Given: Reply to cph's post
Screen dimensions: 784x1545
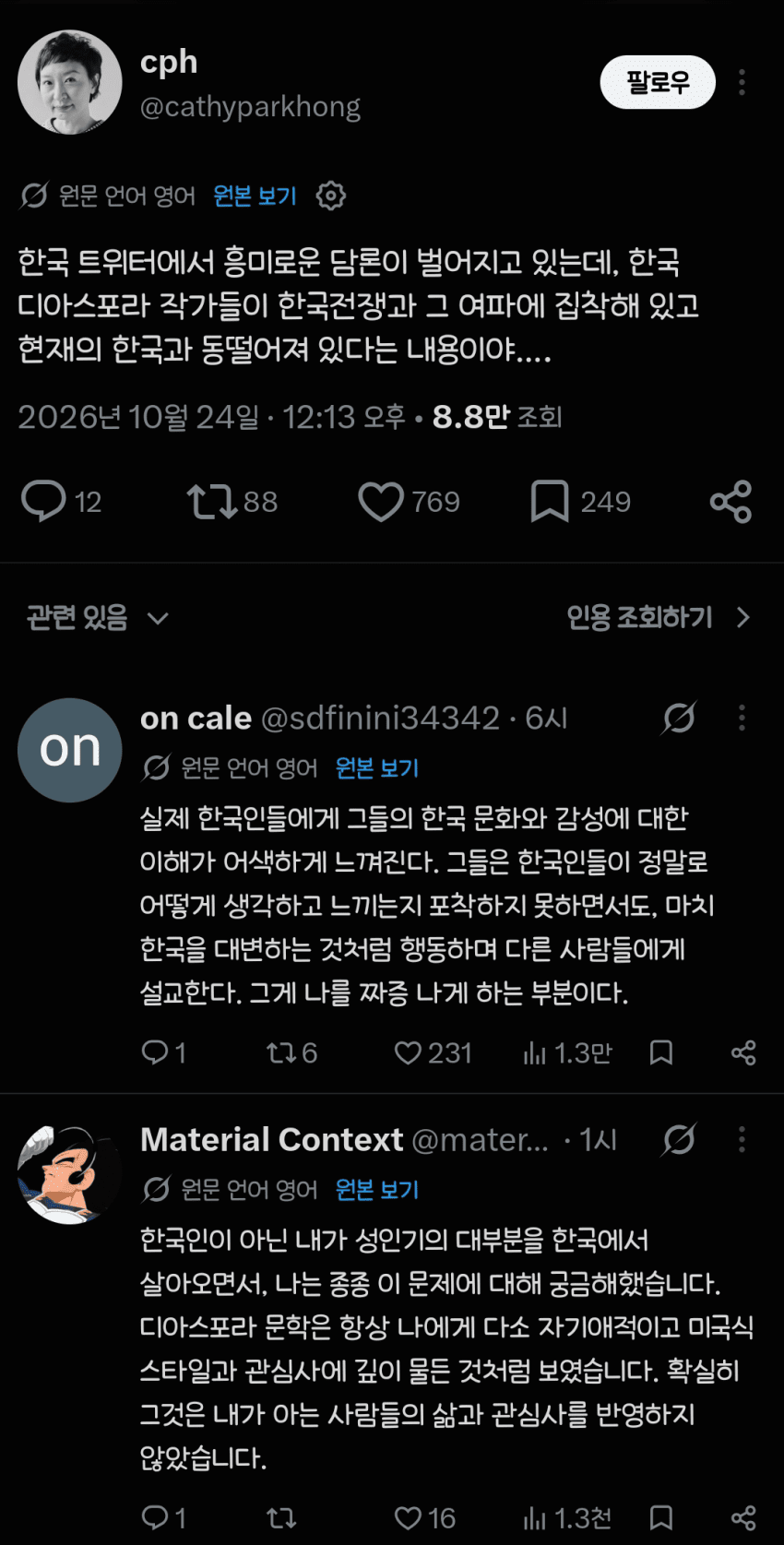Looking at the screenshot, I should tap(61, 502).
